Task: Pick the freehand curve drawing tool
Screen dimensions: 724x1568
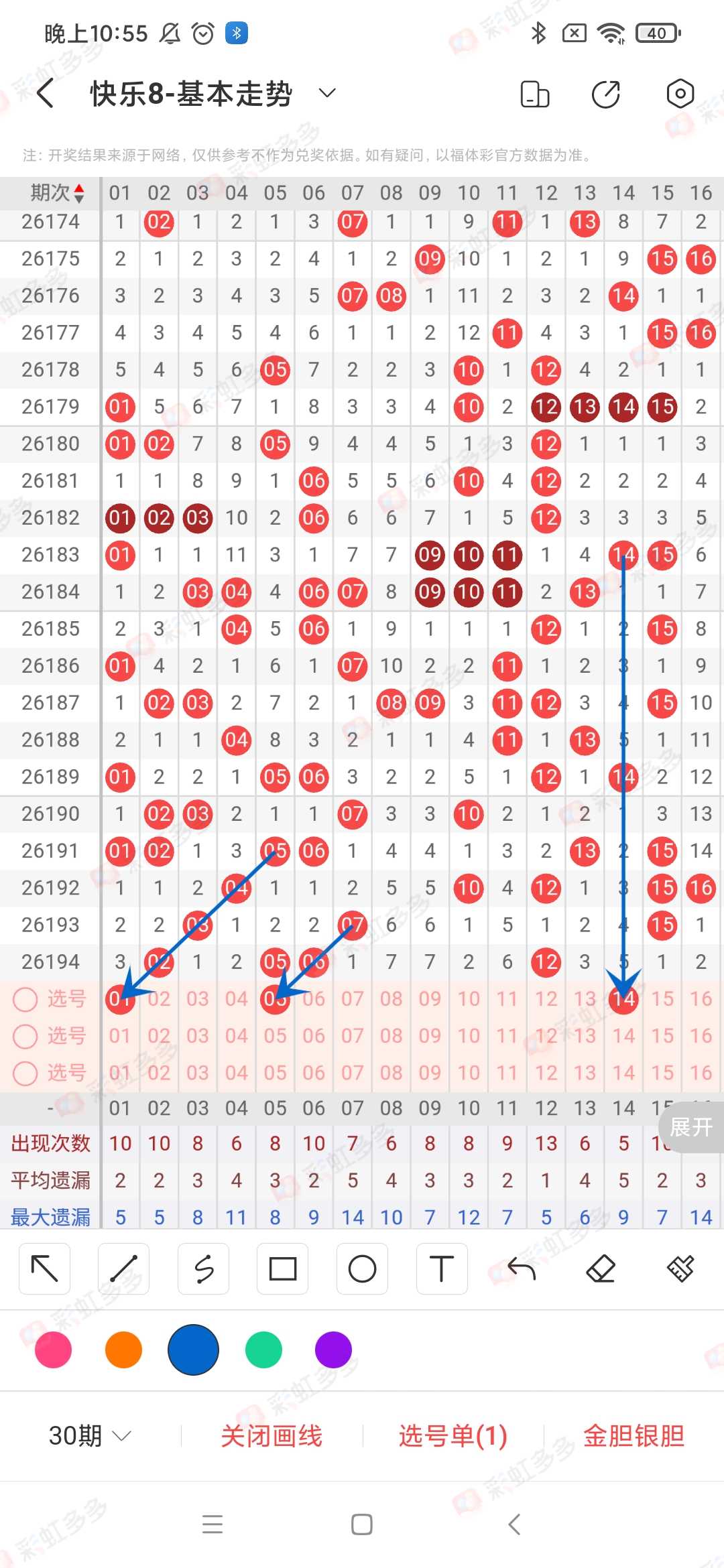Action: pos(203,1268)
